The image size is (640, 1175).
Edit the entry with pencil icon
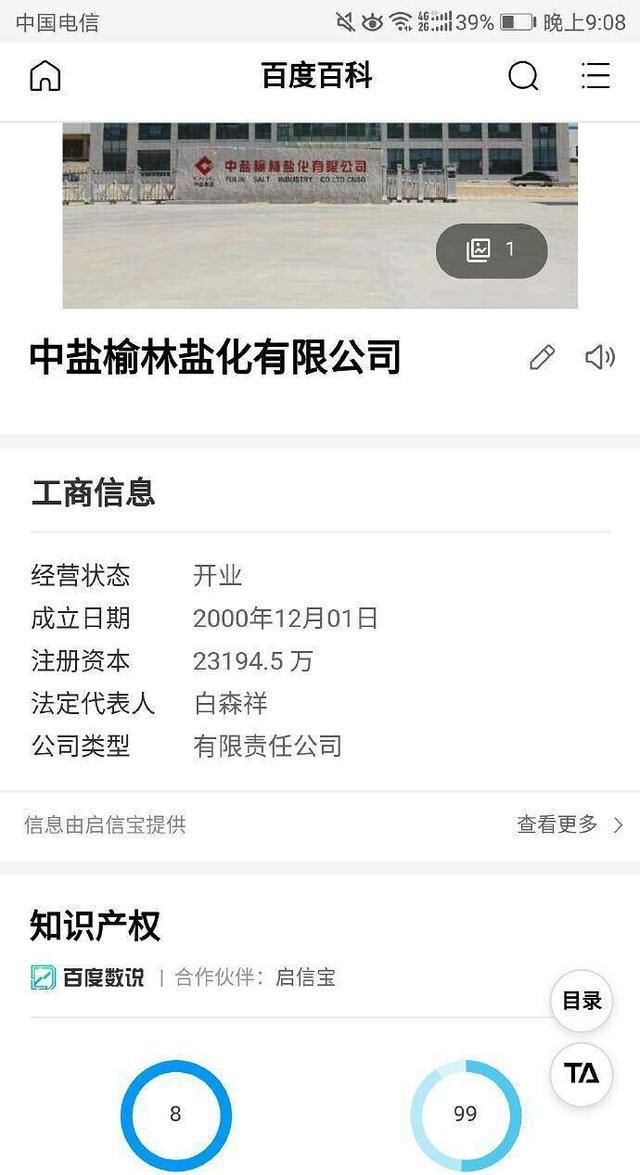[x=542, y=357]
